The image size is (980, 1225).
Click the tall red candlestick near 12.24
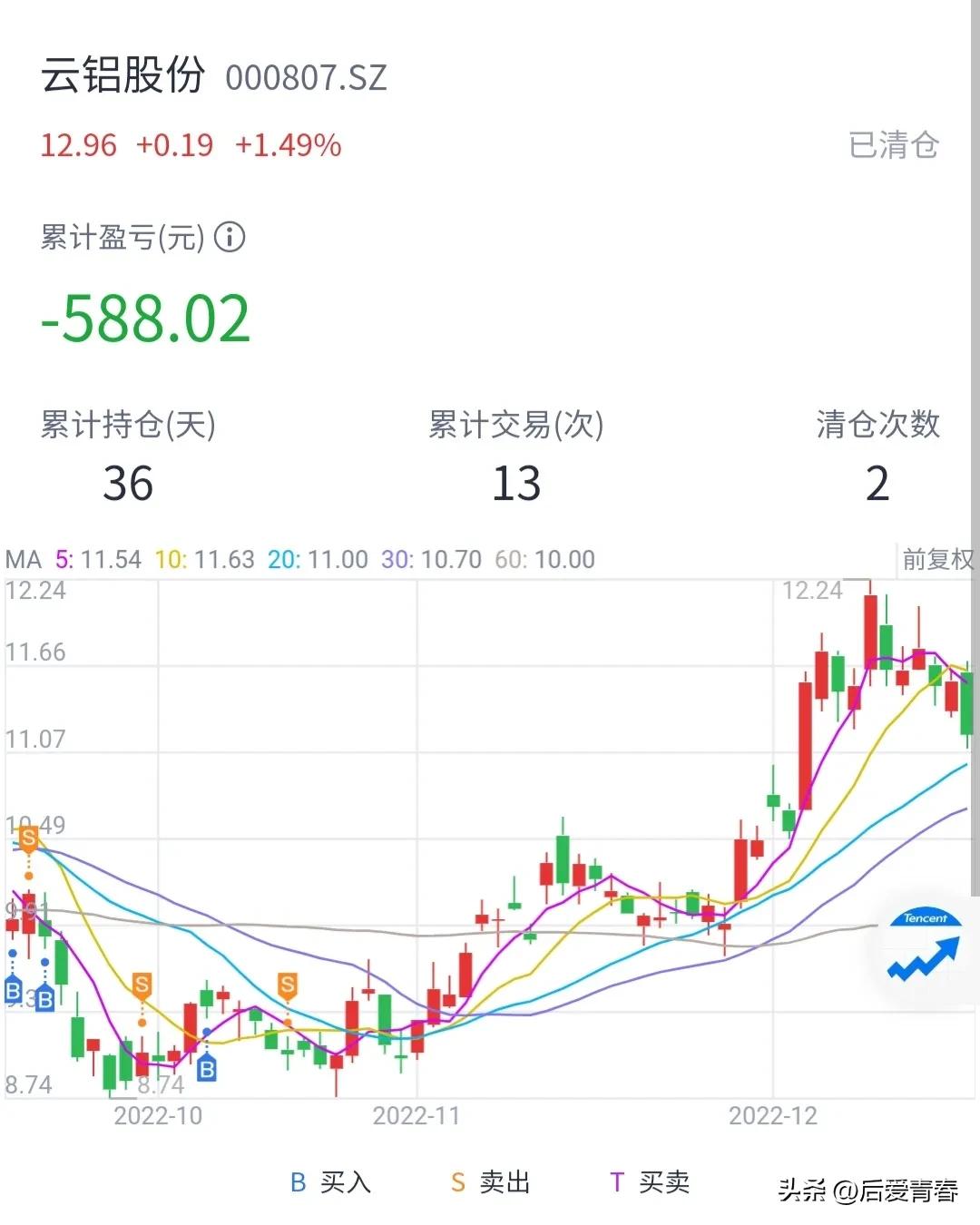click(869, 635)
